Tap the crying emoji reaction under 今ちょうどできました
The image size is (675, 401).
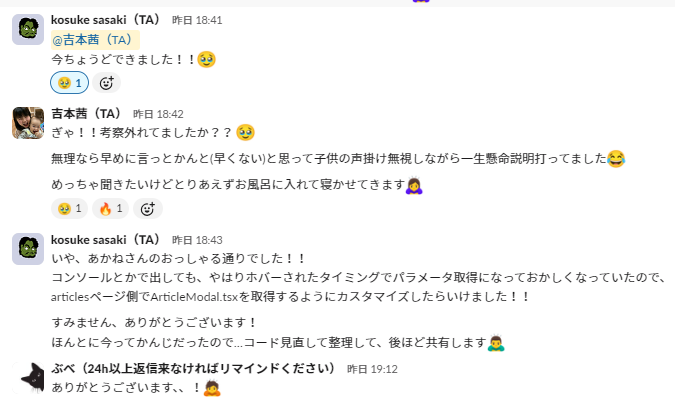coord(70,83)
